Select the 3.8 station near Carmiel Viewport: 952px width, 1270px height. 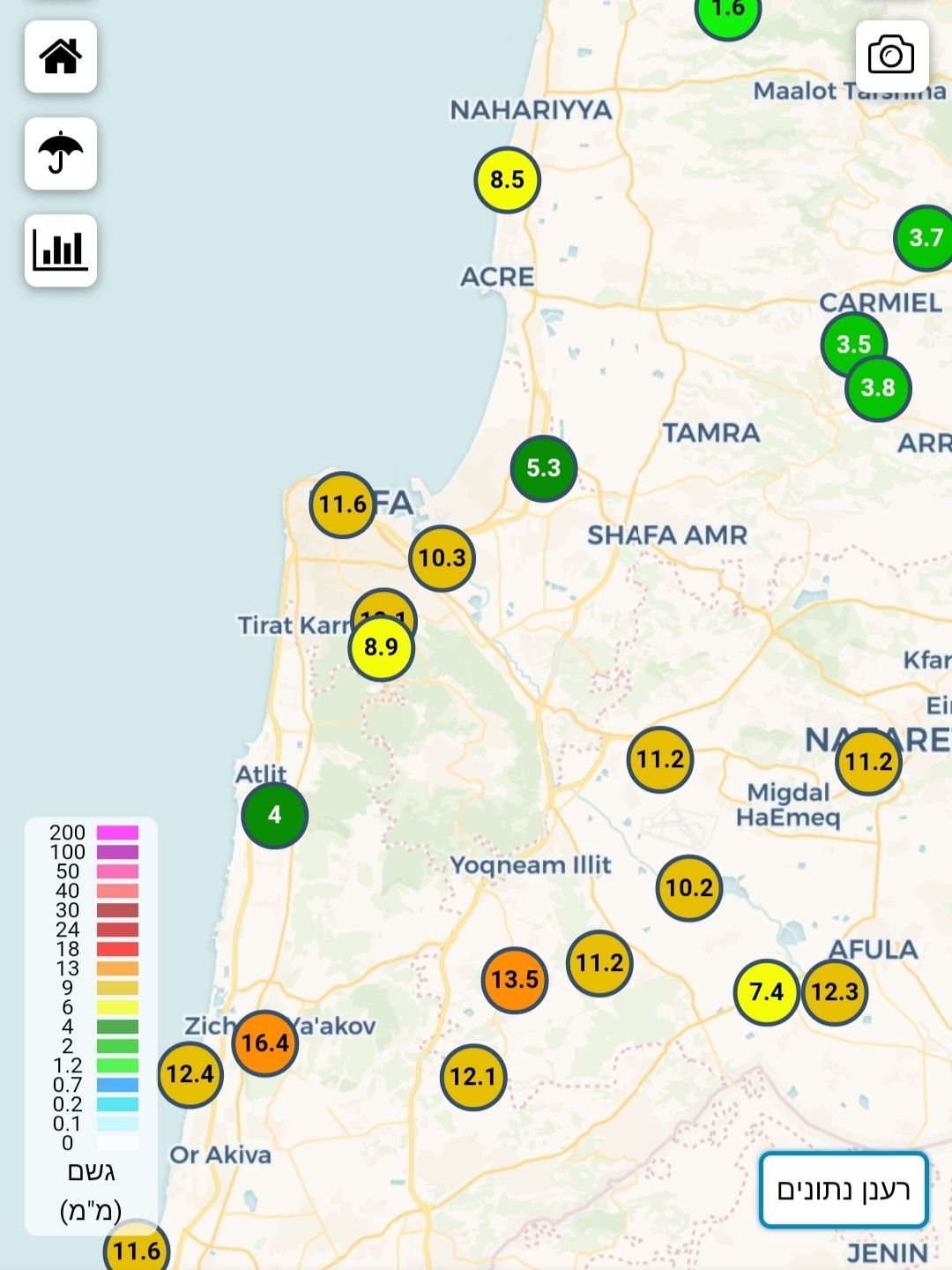[x=878, y=389]
